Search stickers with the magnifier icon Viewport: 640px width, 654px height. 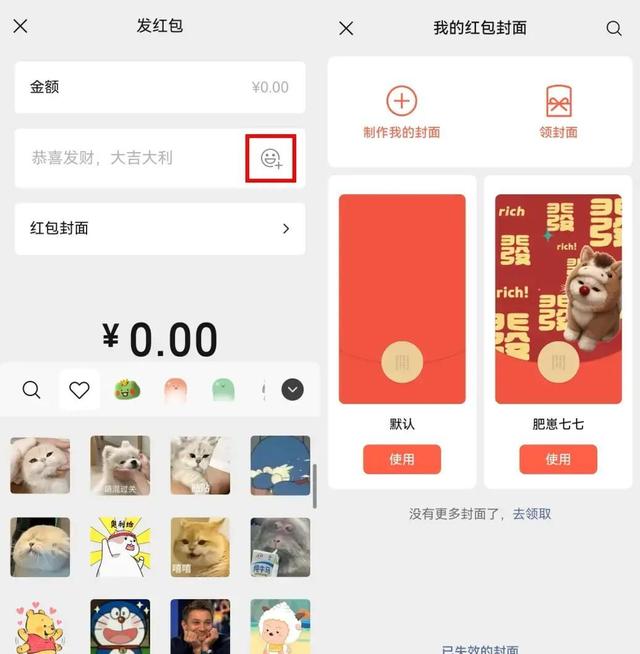coord(32,390)
